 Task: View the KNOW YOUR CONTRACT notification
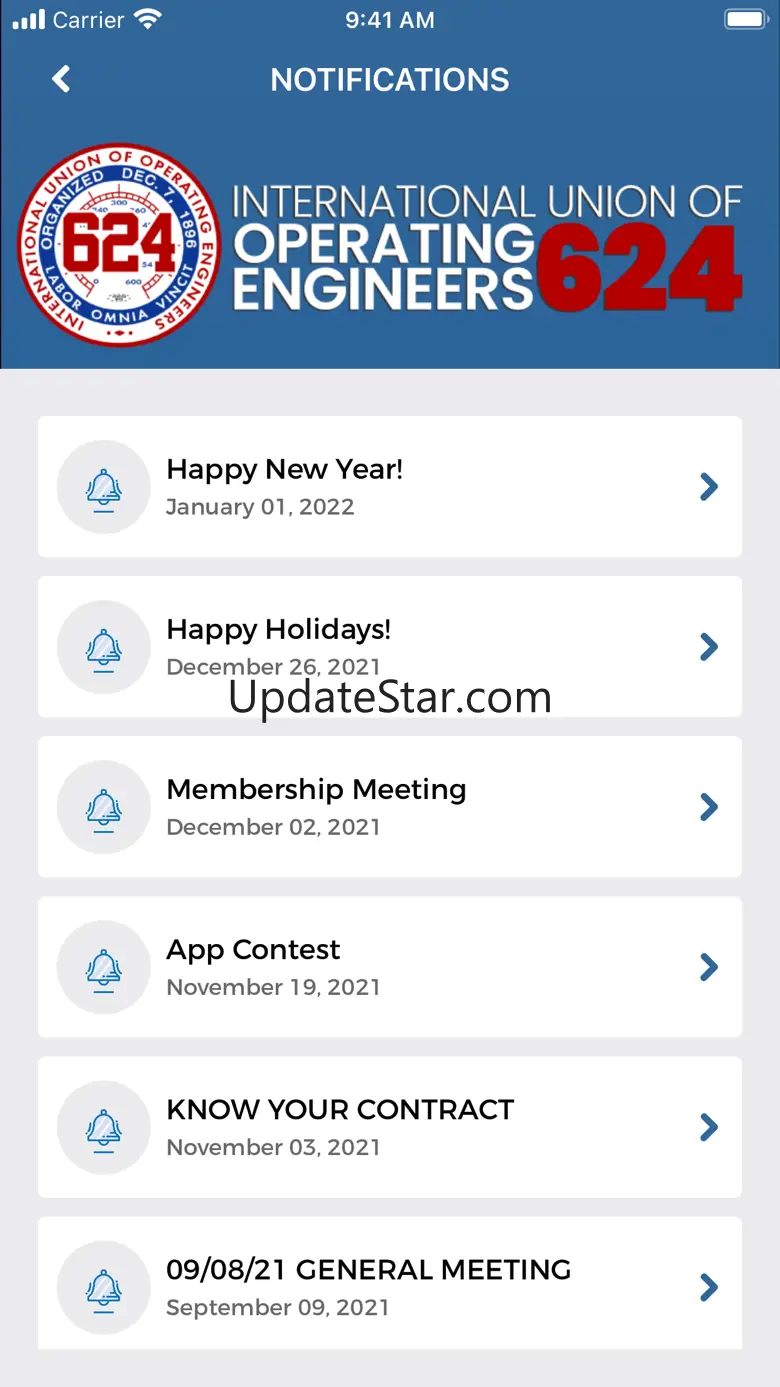(x=390, y=1127)
